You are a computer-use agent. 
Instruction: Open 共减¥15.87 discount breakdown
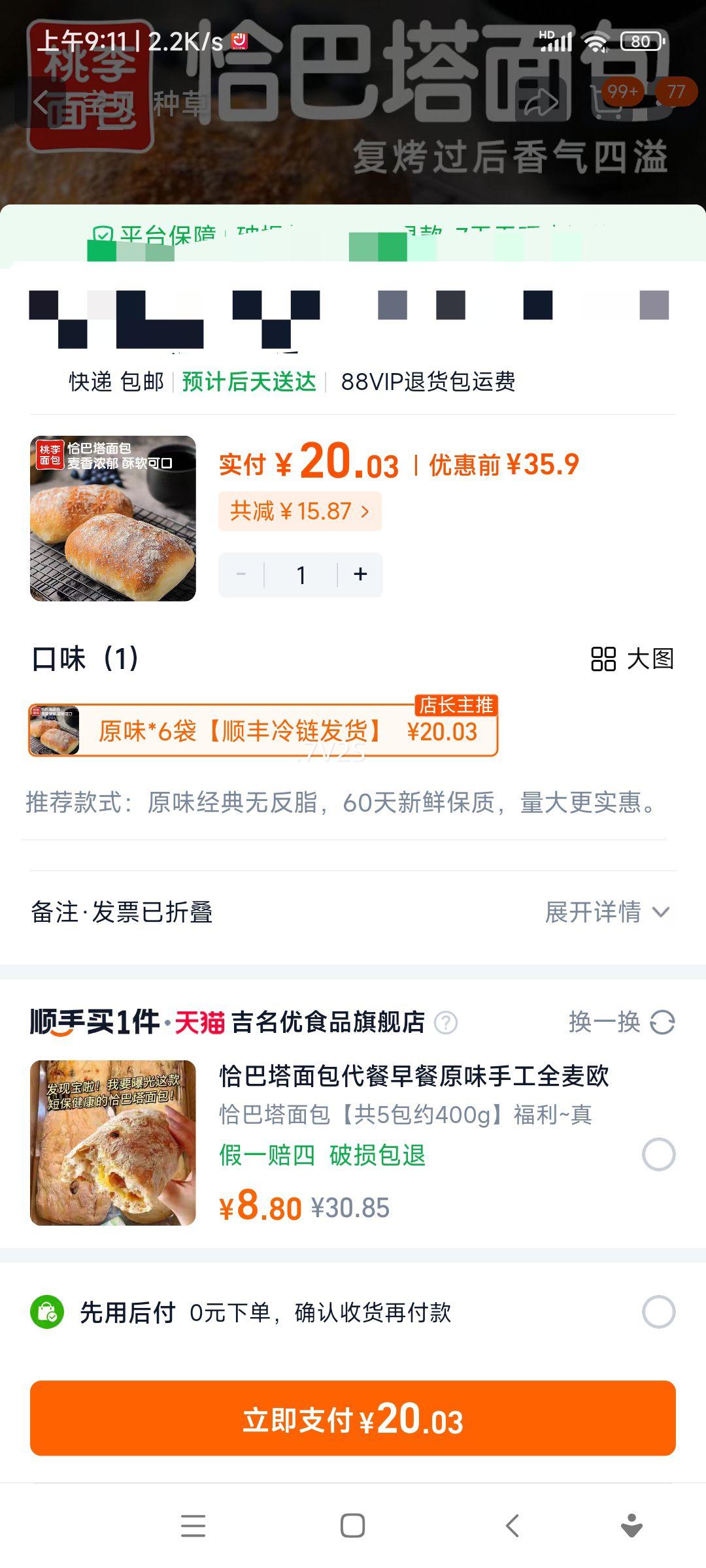pos(301,512)
